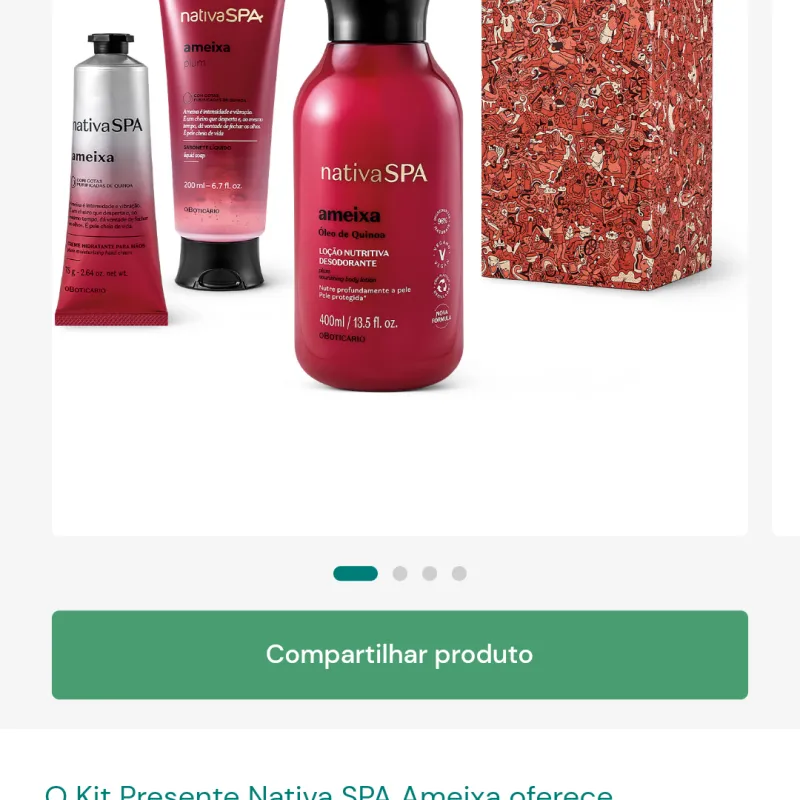Viewport: 800px width, 800px height.
Task: Jump to the second image dot
Action: 400,573
